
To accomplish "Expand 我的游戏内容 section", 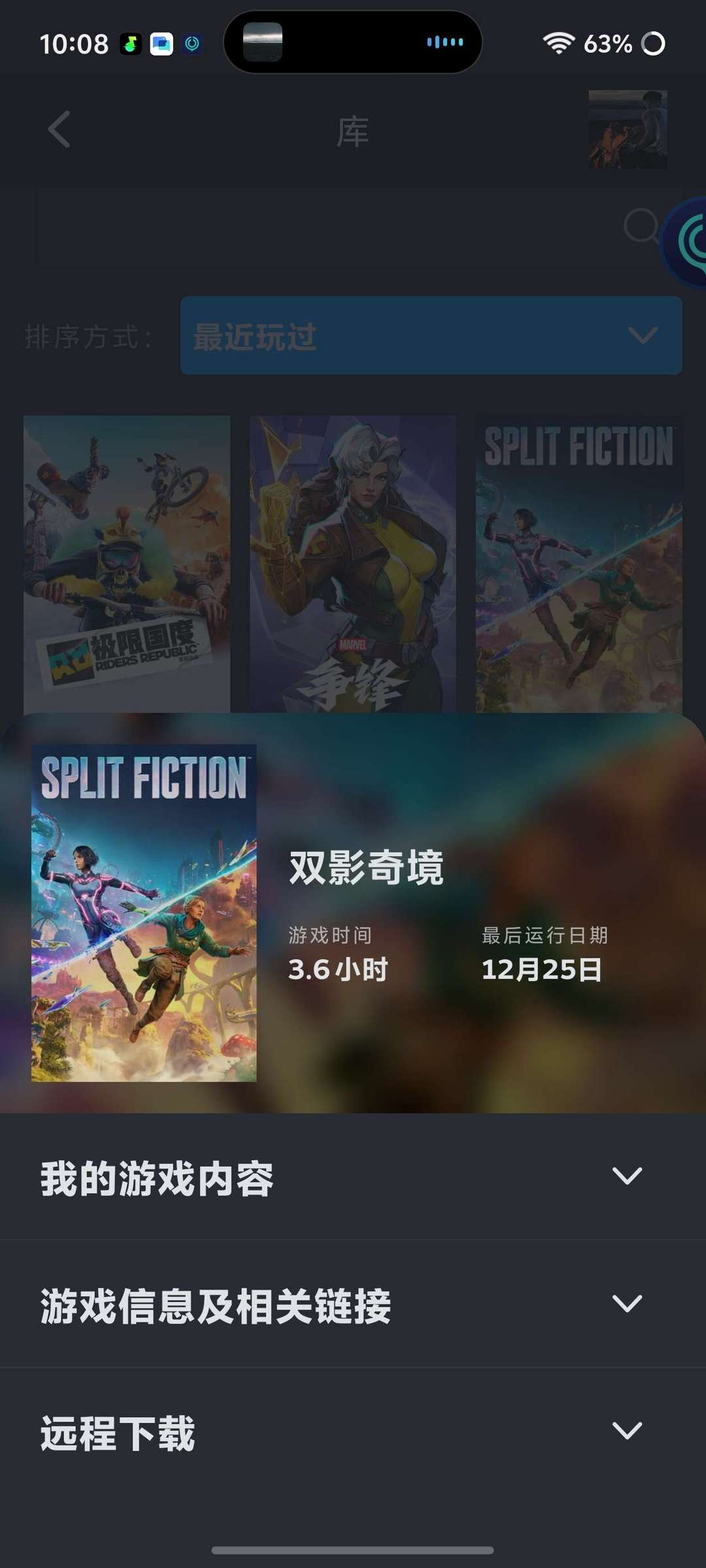I will 626,1177.
